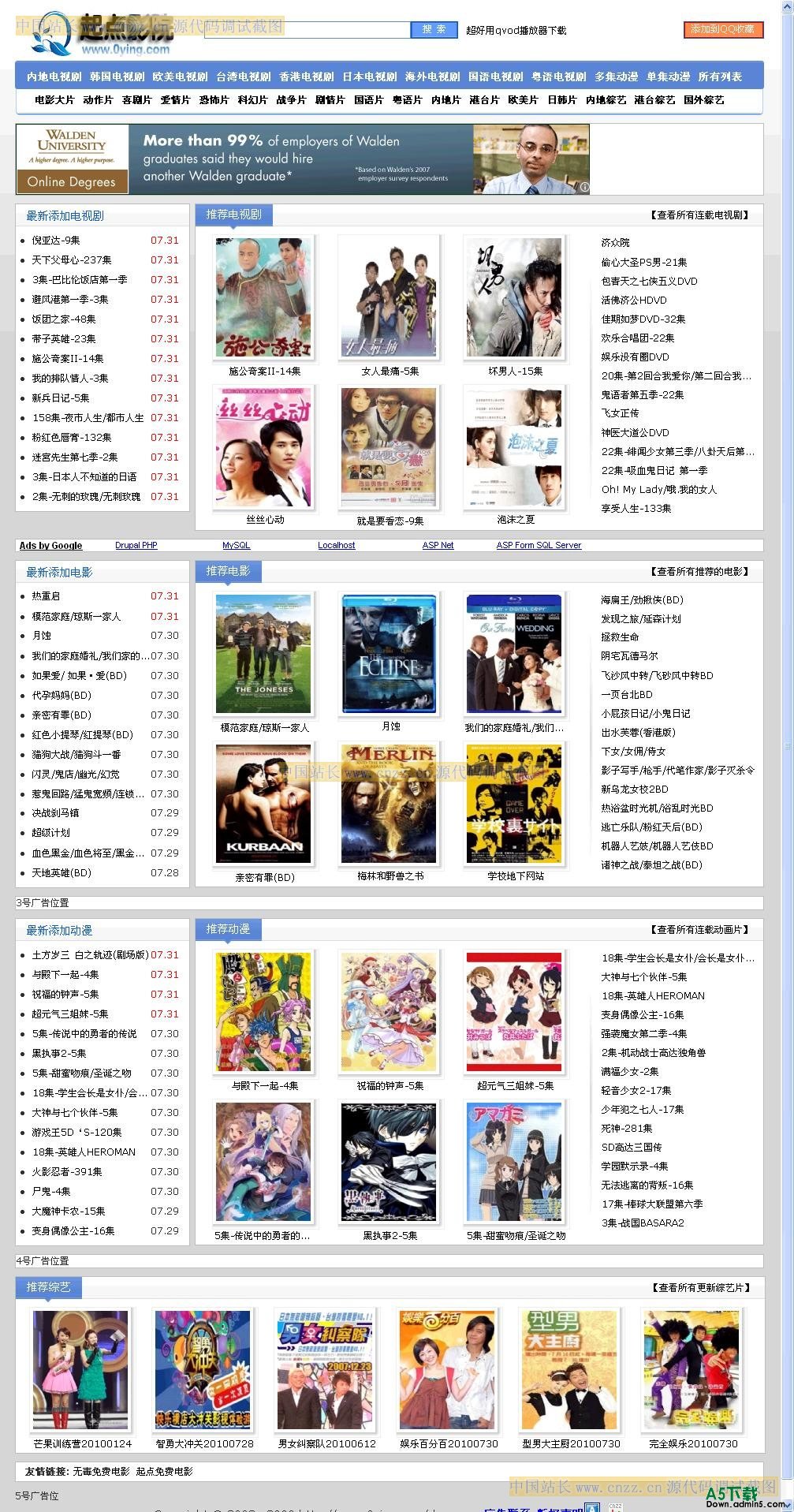Screen dimensions: 794x1512
Task: Open the 偷心大圣PS男-21集 link
Action: pos(643,262)
